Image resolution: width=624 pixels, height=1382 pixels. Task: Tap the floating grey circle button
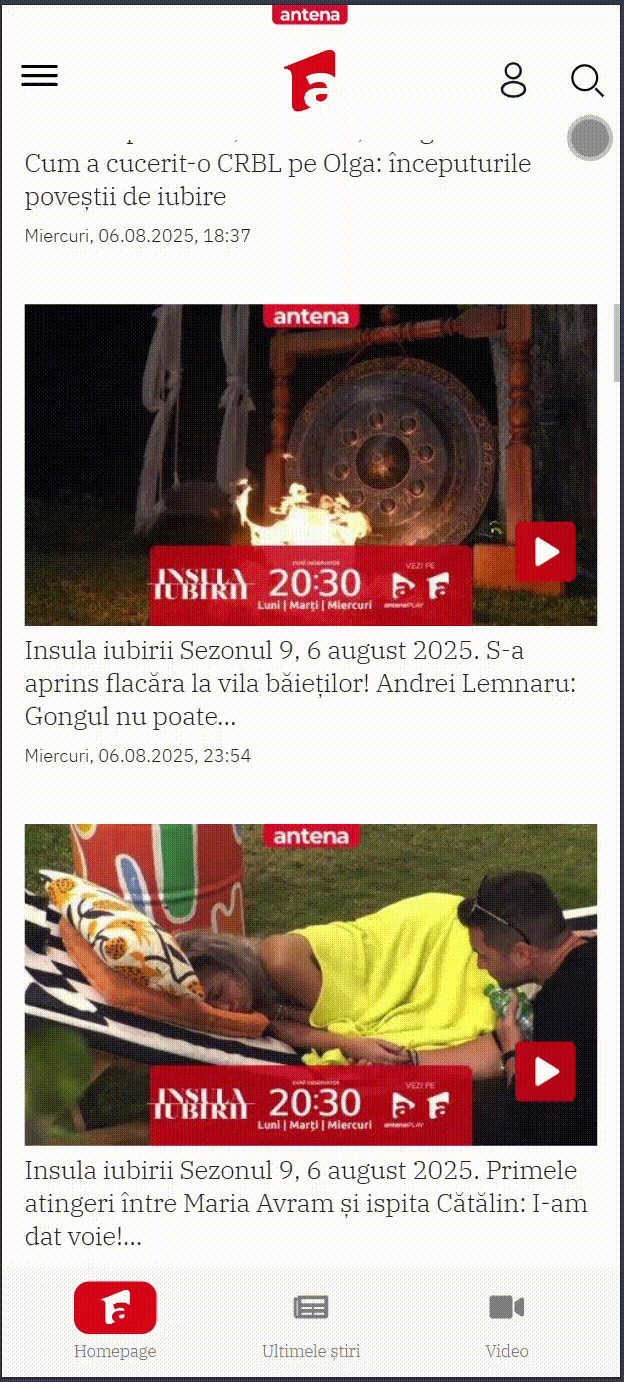click(x=590, y=138)
